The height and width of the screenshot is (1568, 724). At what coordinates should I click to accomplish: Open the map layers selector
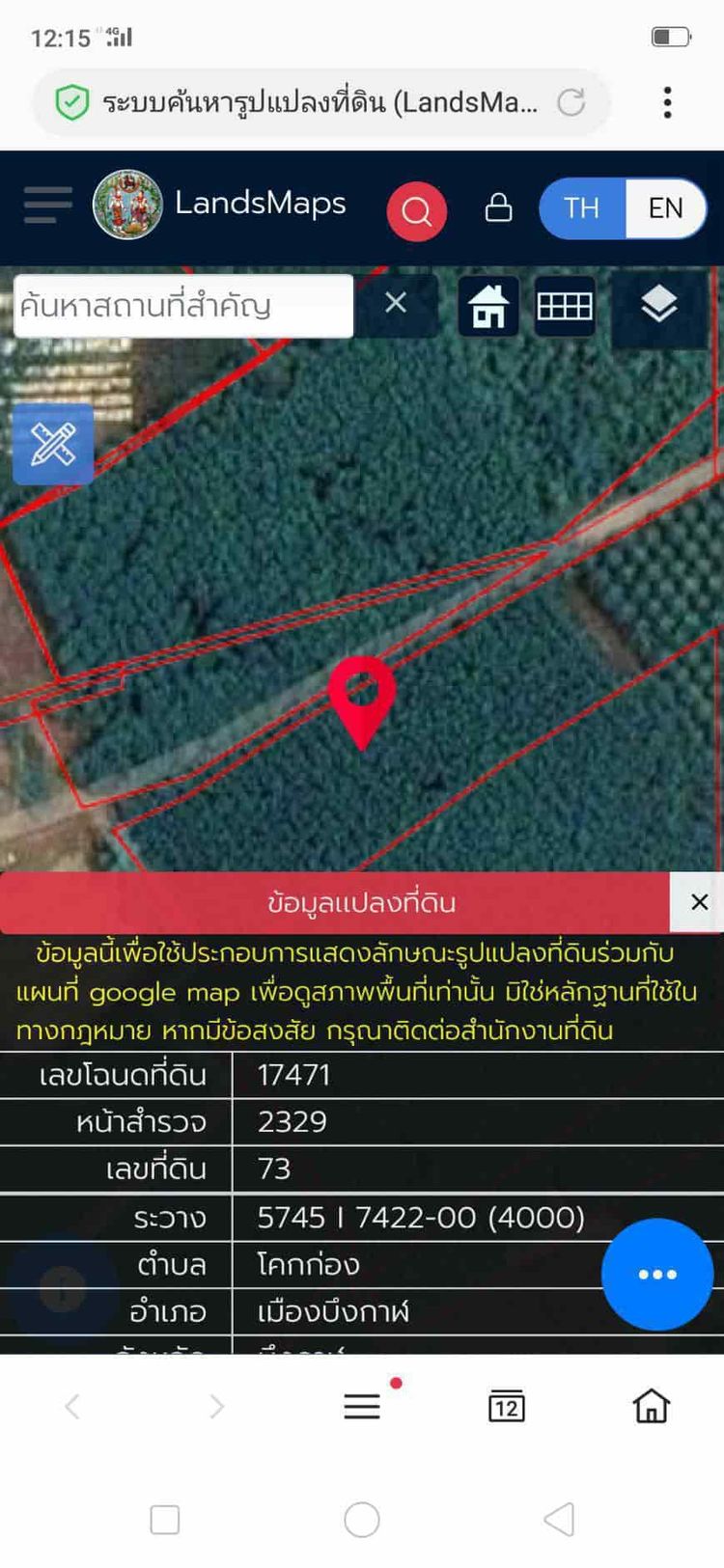[x=659, y=306]
